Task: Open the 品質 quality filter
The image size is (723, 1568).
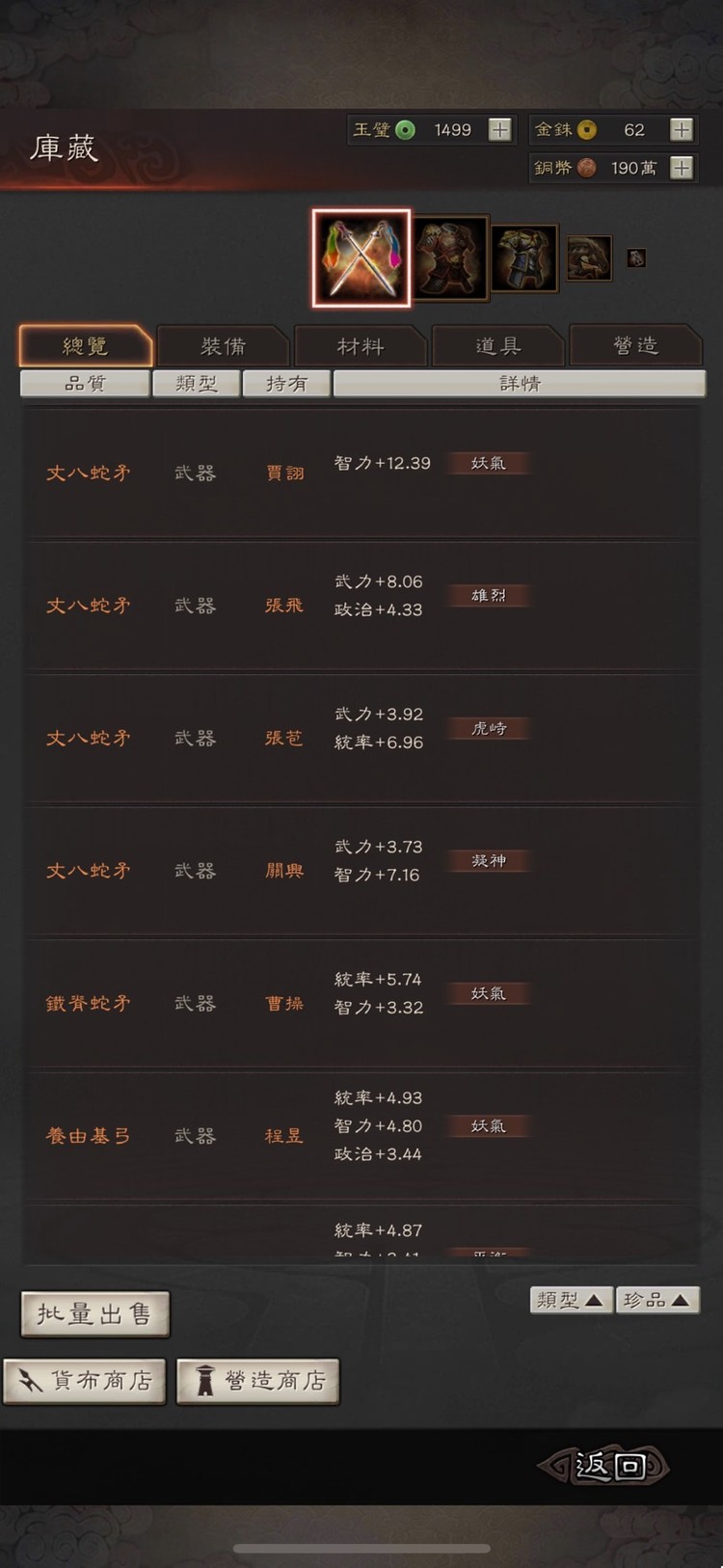Action: click(84, 383)
